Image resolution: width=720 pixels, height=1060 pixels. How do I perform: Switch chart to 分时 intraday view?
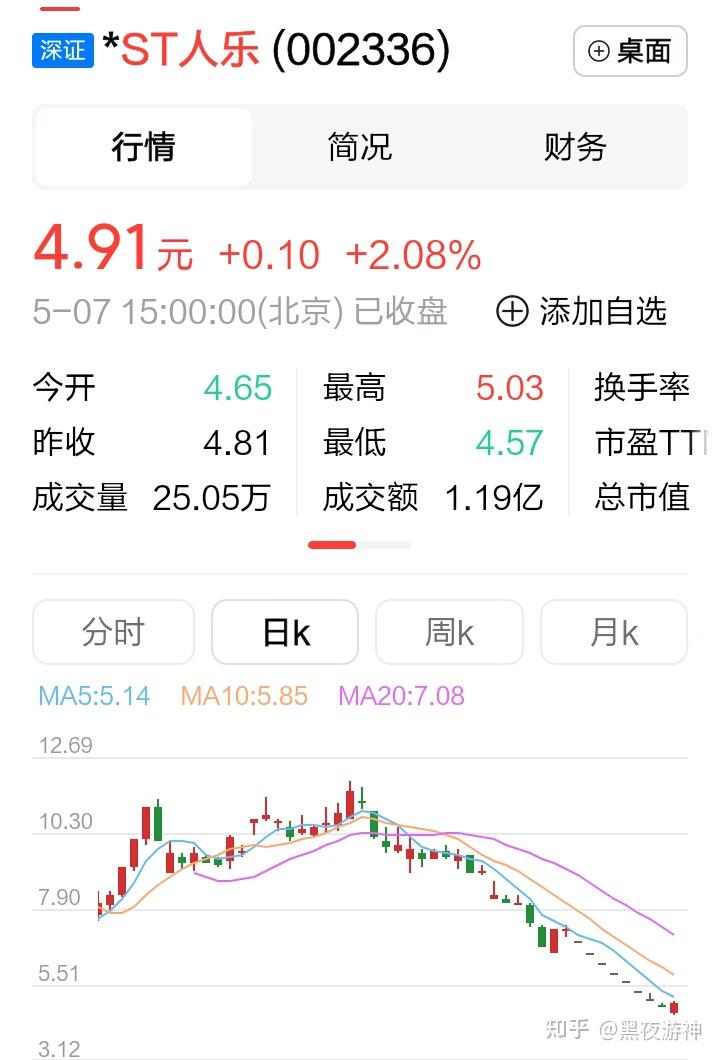point(113,632)
